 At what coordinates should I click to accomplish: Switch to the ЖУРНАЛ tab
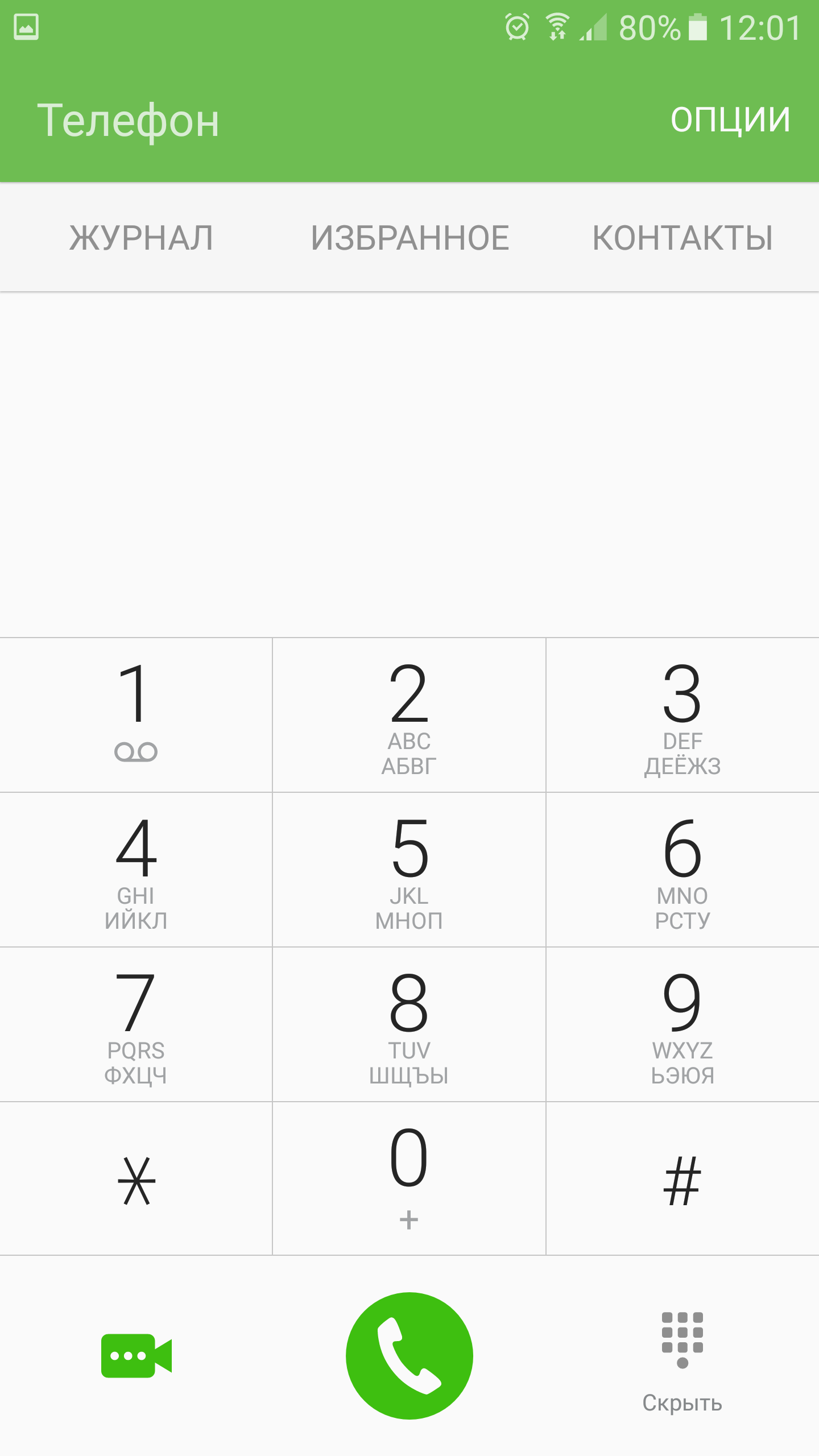tap(141, 238)
